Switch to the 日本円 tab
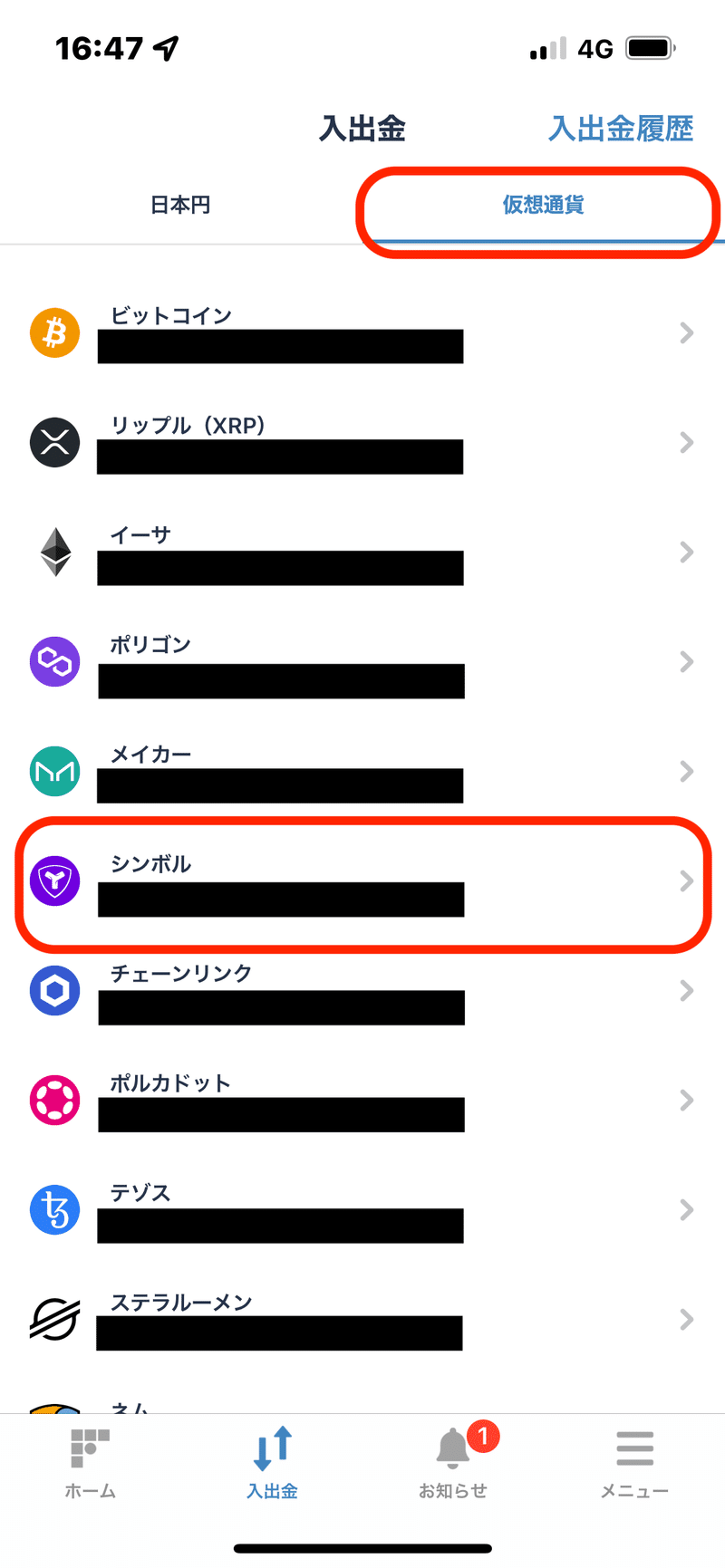Screen dimensions: 725x1568 [x=180, y=206]
